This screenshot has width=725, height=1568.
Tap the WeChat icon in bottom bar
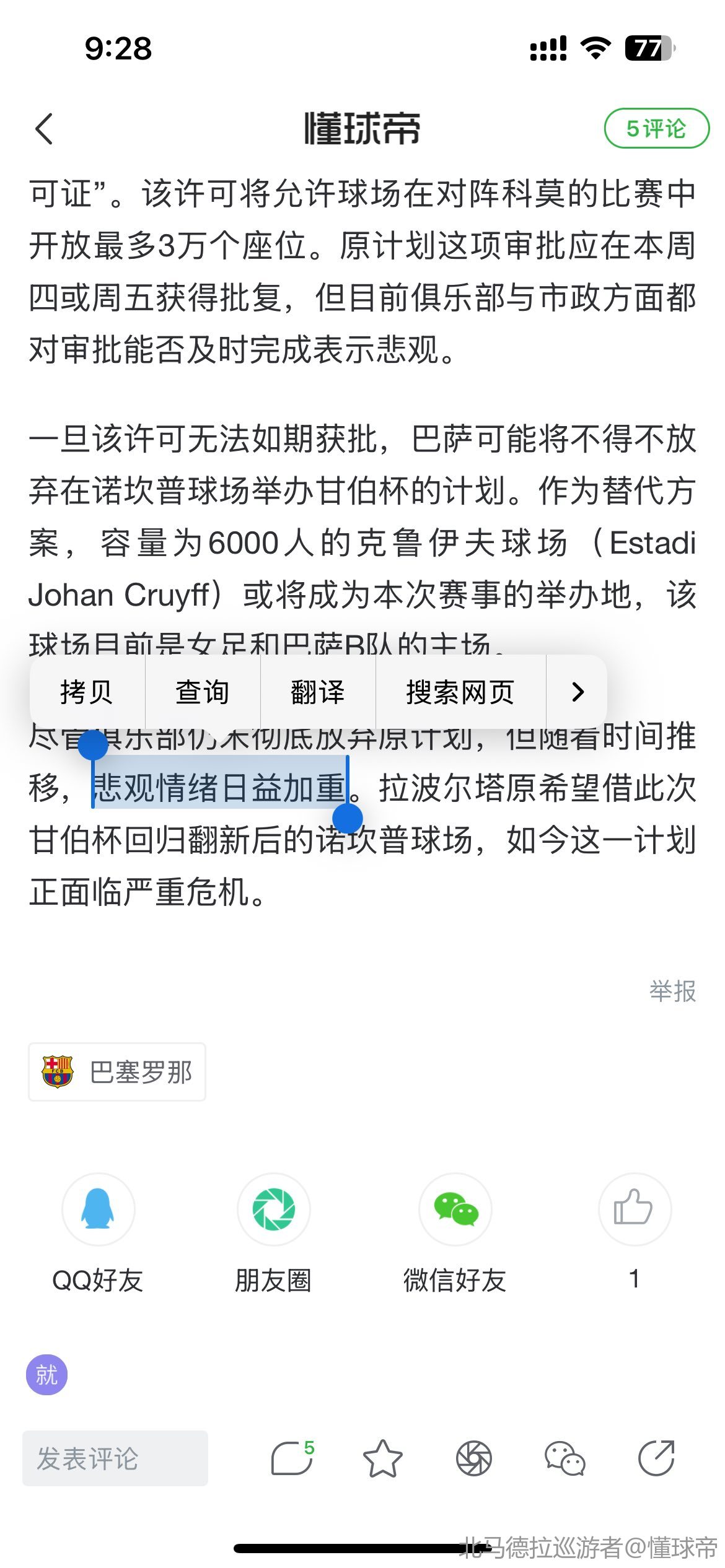[x=565, y=1458]
